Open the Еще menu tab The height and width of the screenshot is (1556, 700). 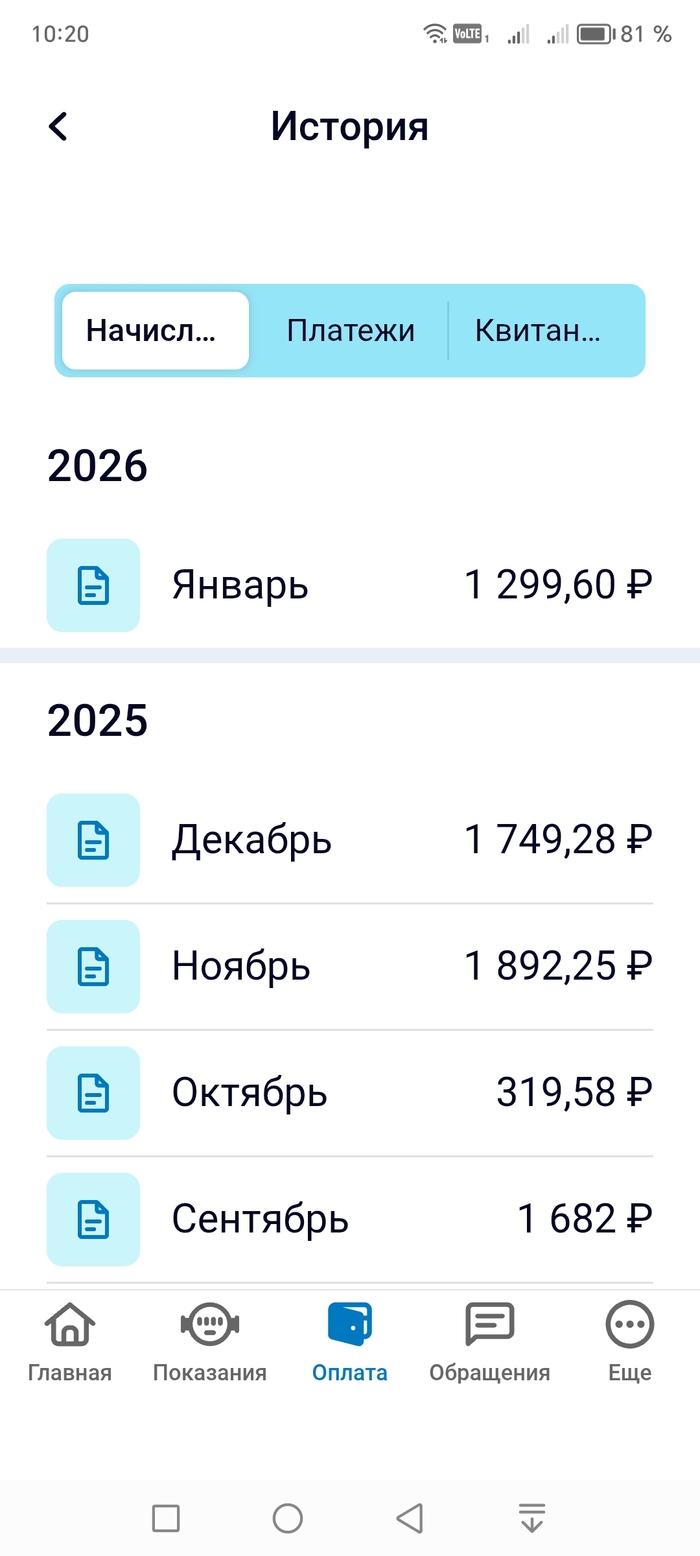coord(630,1343)
